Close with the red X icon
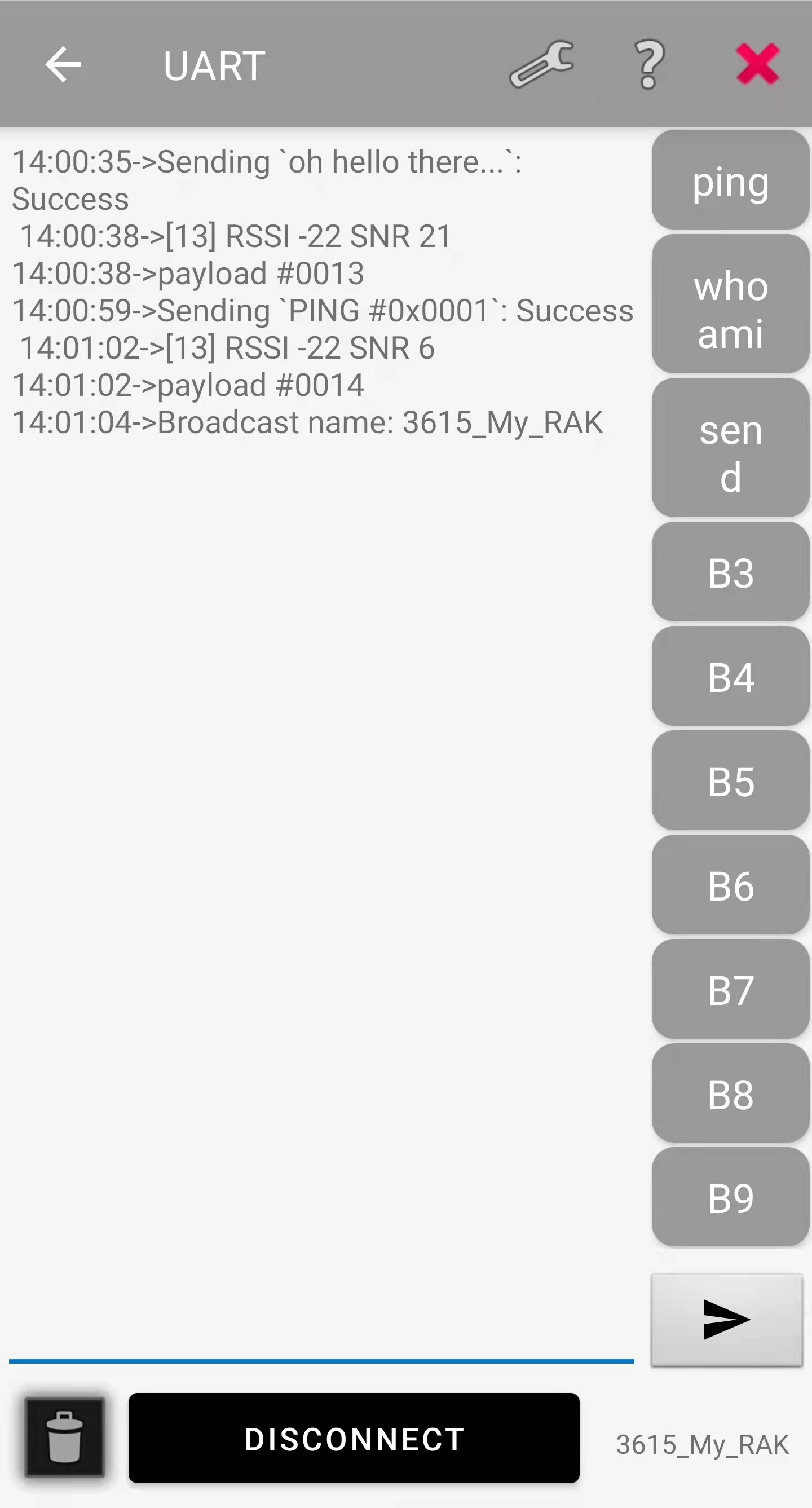Viewport: 812px width, 1508px height. pyautogui.click(x=757, y=64)
